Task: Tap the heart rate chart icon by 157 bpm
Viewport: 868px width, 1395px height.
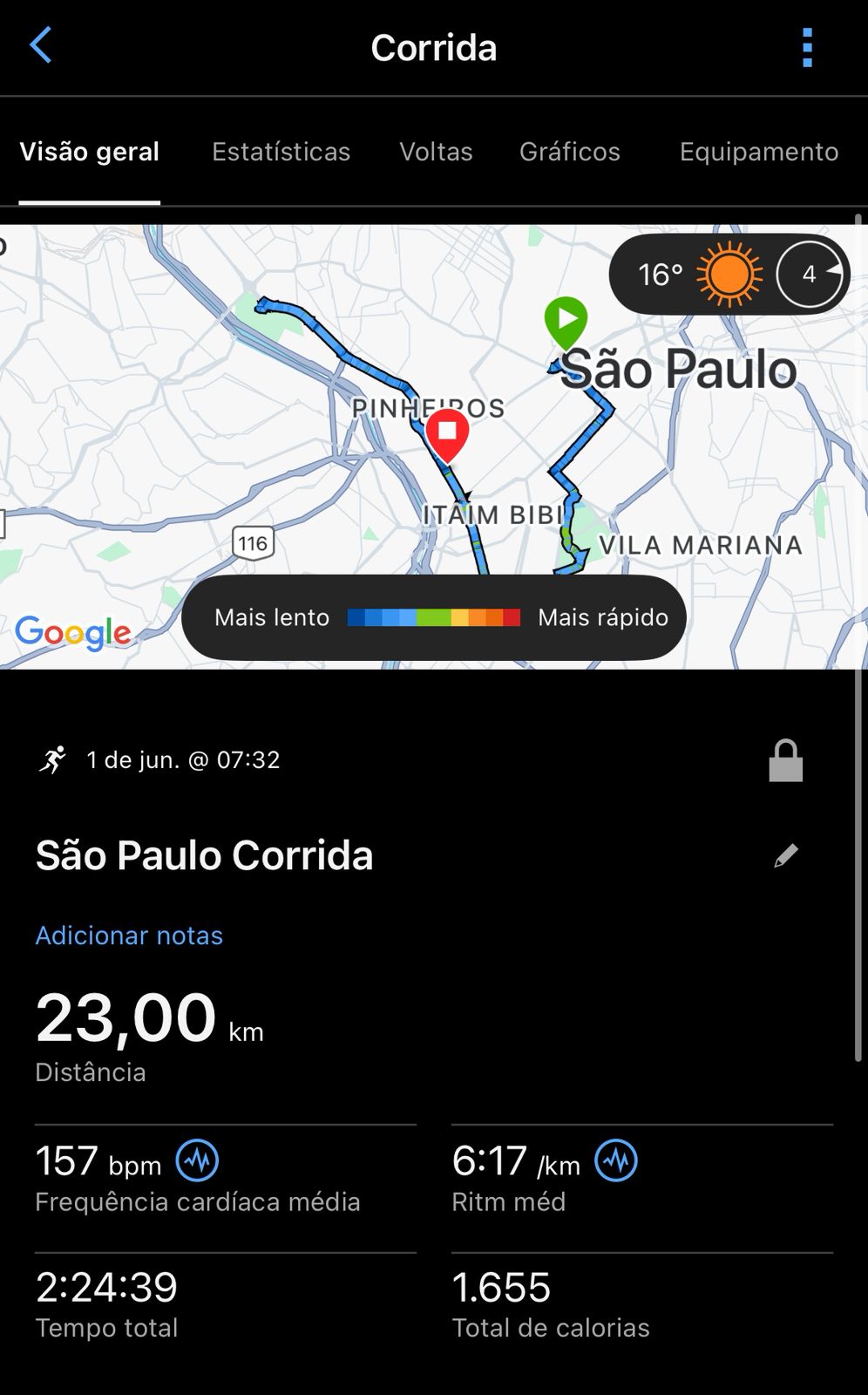Action: pos(198,1160)
